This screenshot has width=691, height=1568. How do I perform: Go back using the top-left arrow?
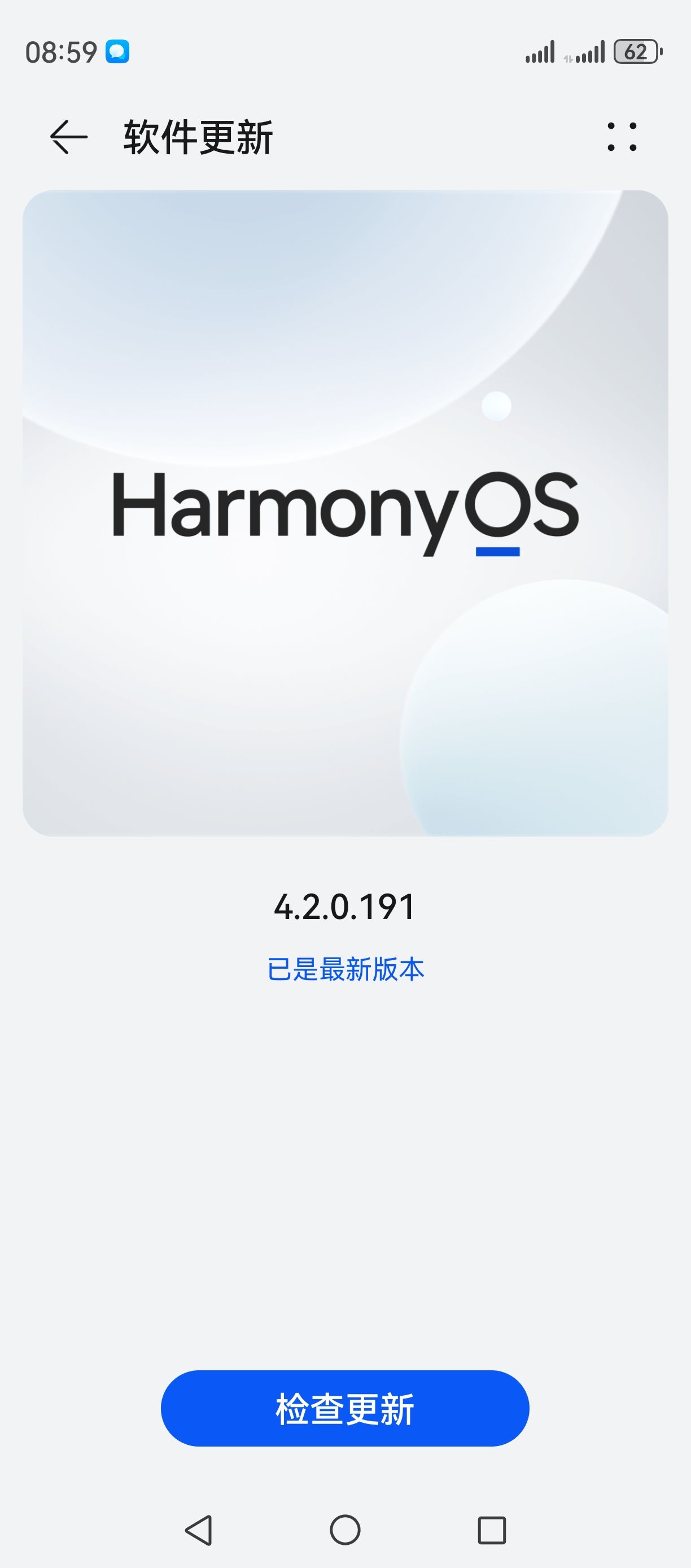[x=68, y=137]
